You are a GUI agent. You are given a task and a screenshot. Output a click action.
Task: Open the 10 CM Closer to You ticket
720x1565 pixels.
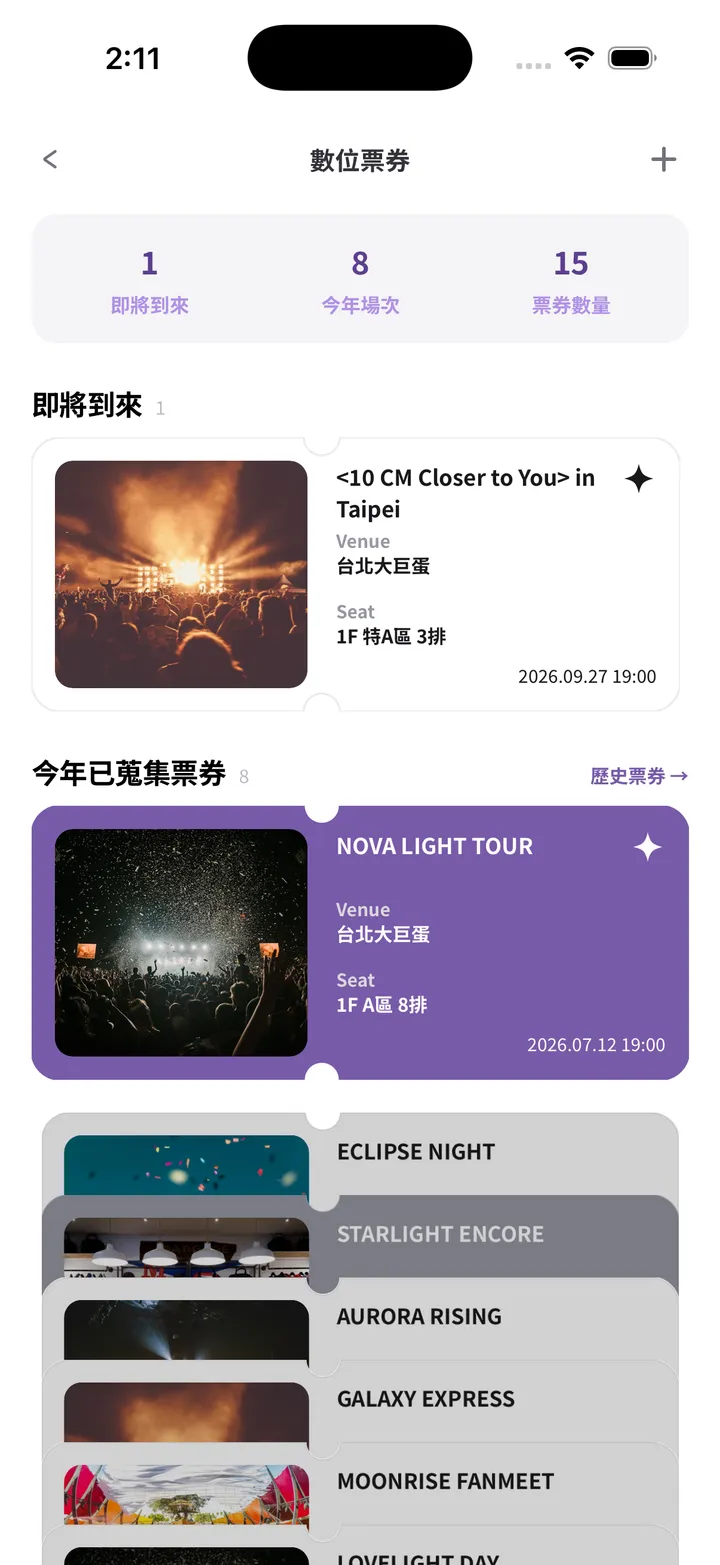(x=356, y=574)
